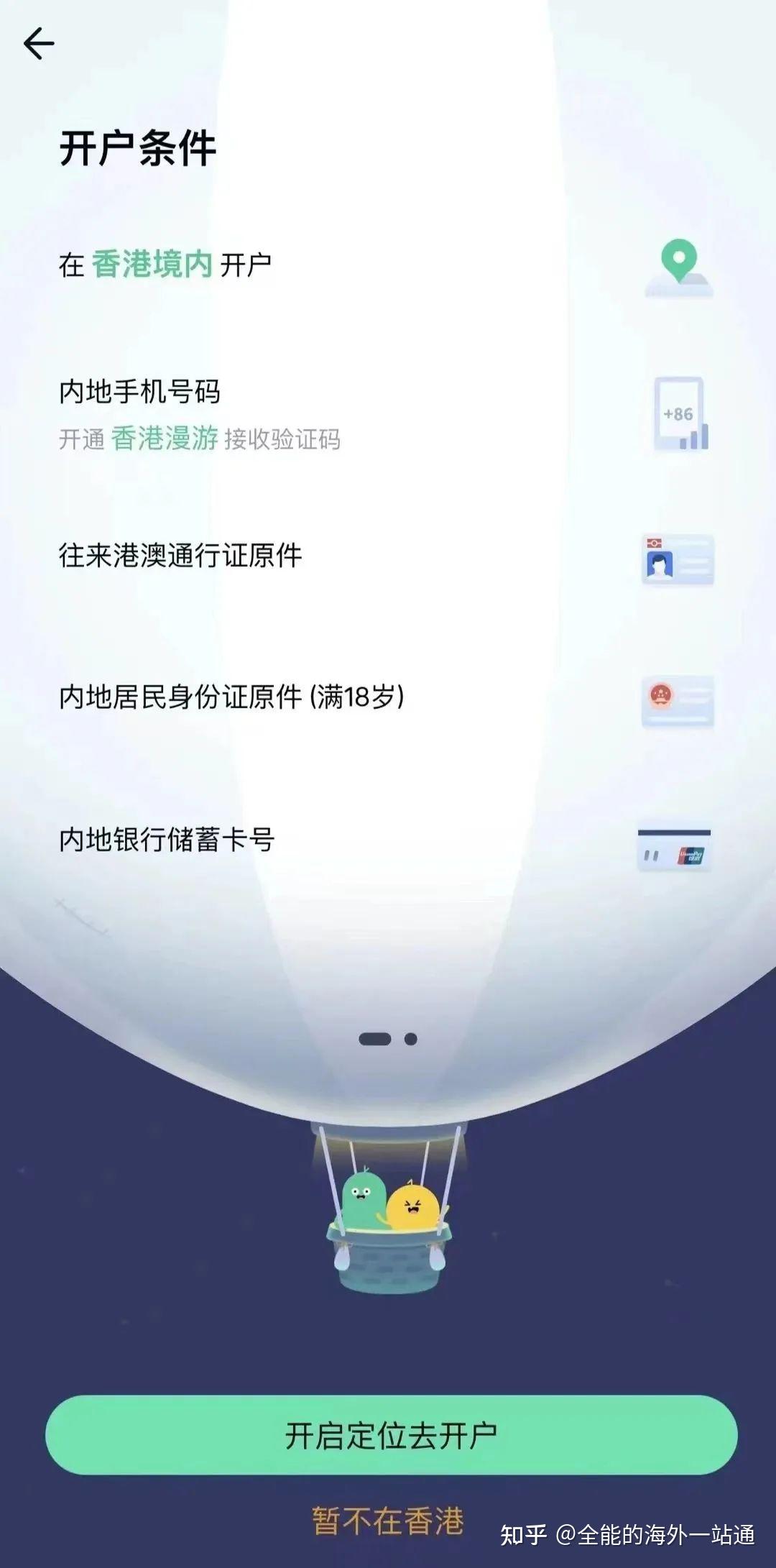
Task: Select 暂不在香港 link
Action: [x=388, y=1521]
